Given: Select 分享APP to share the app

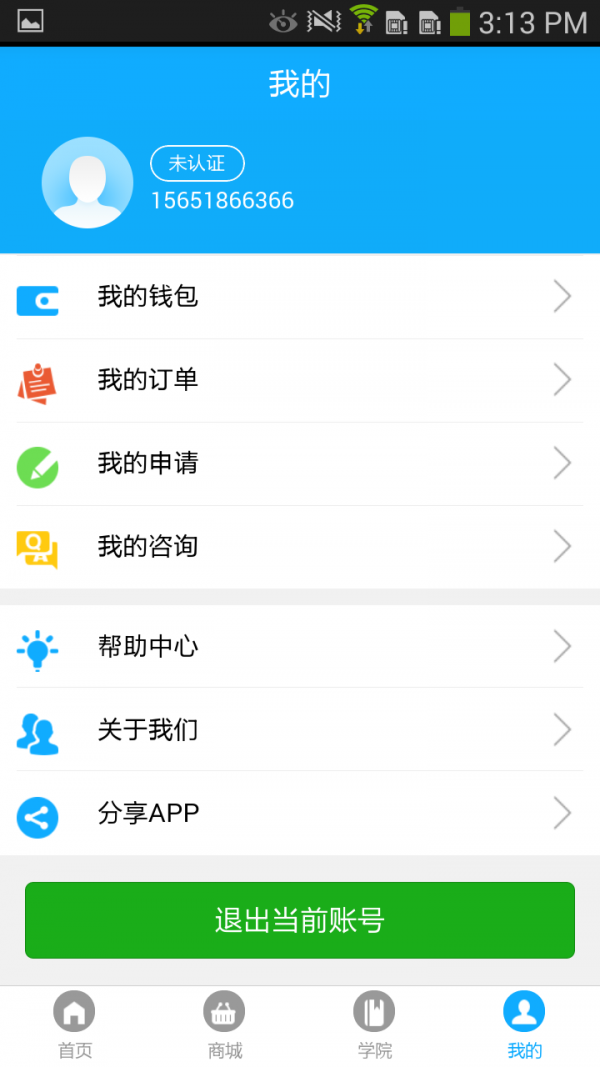Looking at the screenshot, I should [300, 813].
